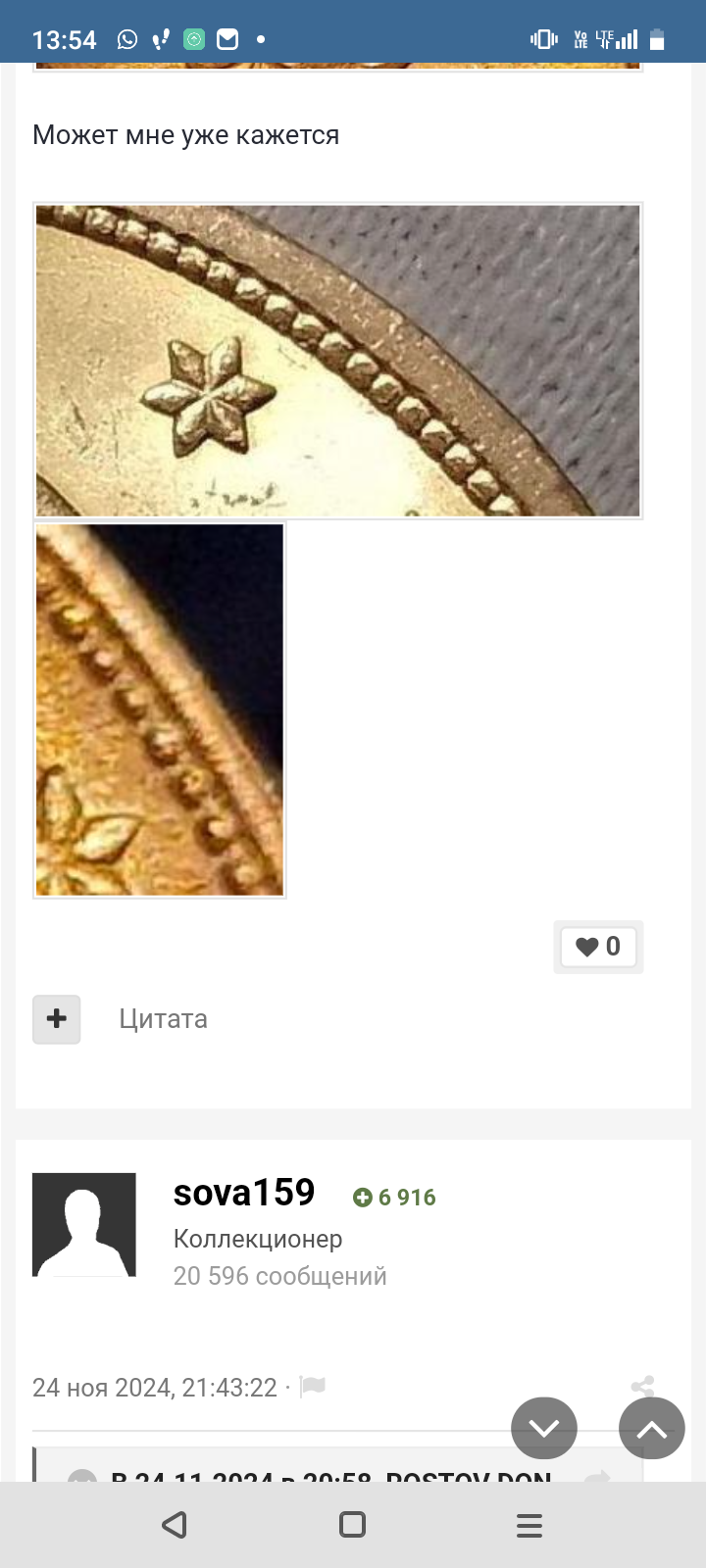This screenshot has height=1568, width=706.
Task: Open the coin star close-up photo
Action: tap(338, 361)
